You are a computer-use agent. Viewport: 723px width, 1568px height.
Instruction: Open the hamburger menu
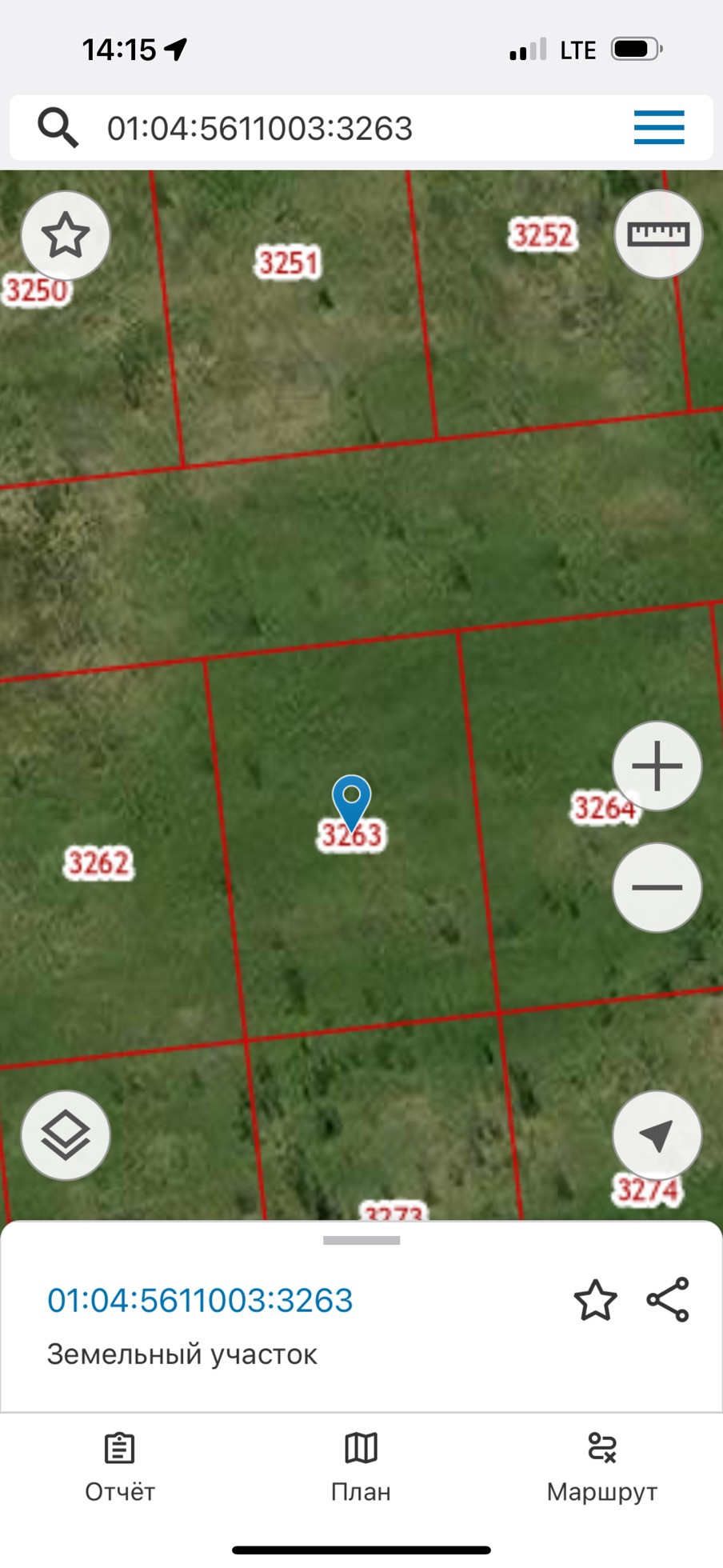(x=659, y=128)
